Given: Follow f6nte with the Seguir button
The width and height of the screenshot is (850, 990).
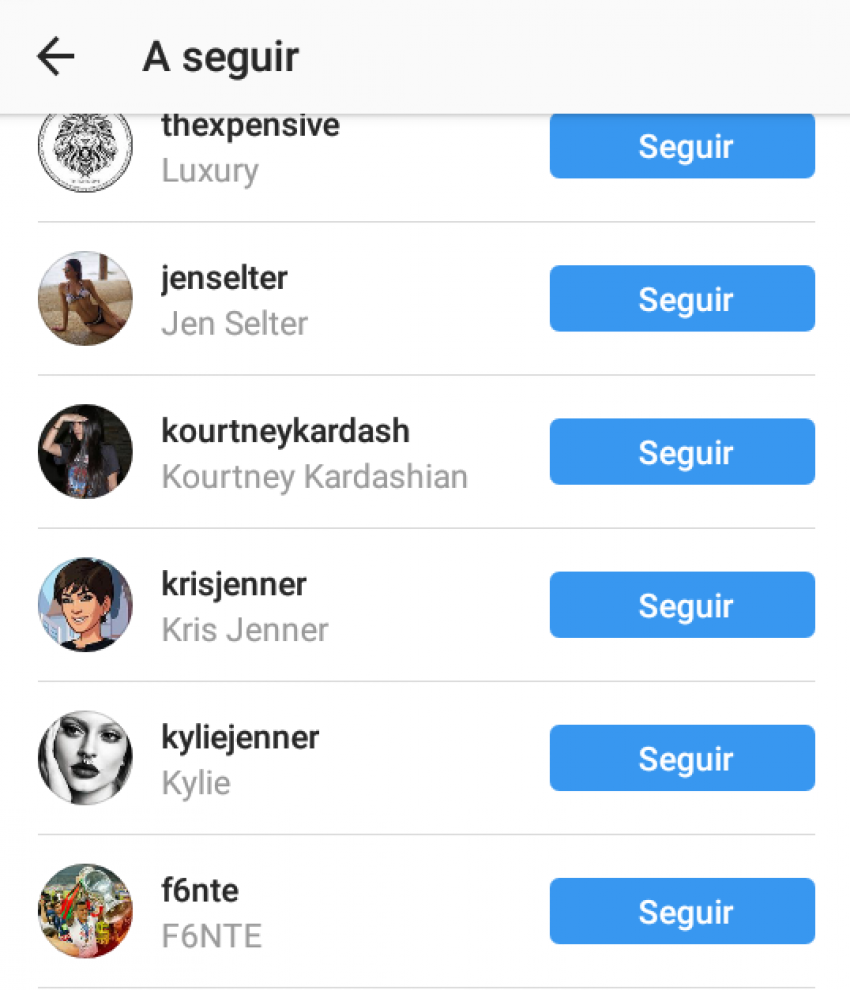Looking at the screenshot, I should tap(682, 911).
